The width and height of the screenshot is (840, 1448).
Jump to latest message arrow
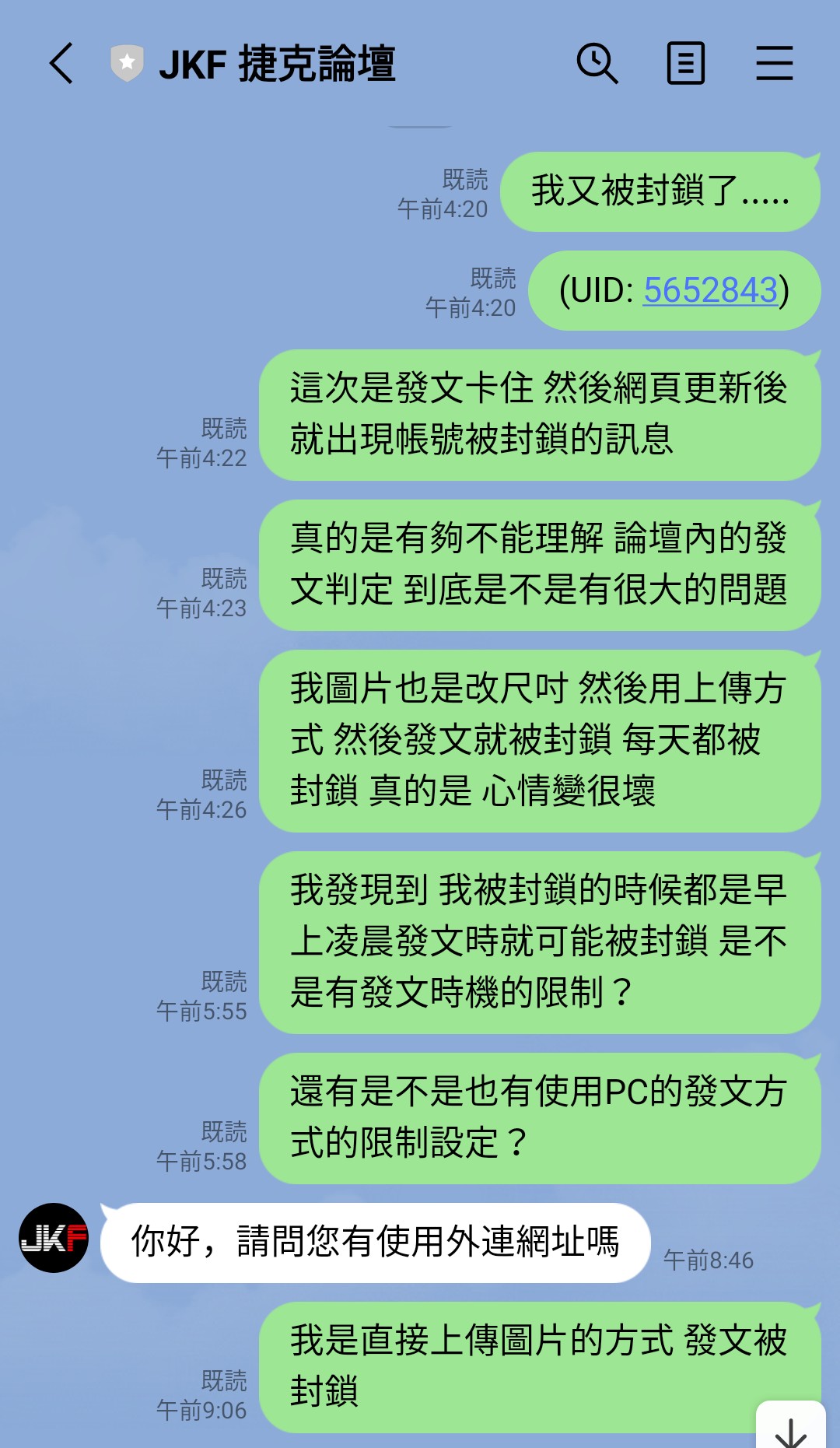791,1429
